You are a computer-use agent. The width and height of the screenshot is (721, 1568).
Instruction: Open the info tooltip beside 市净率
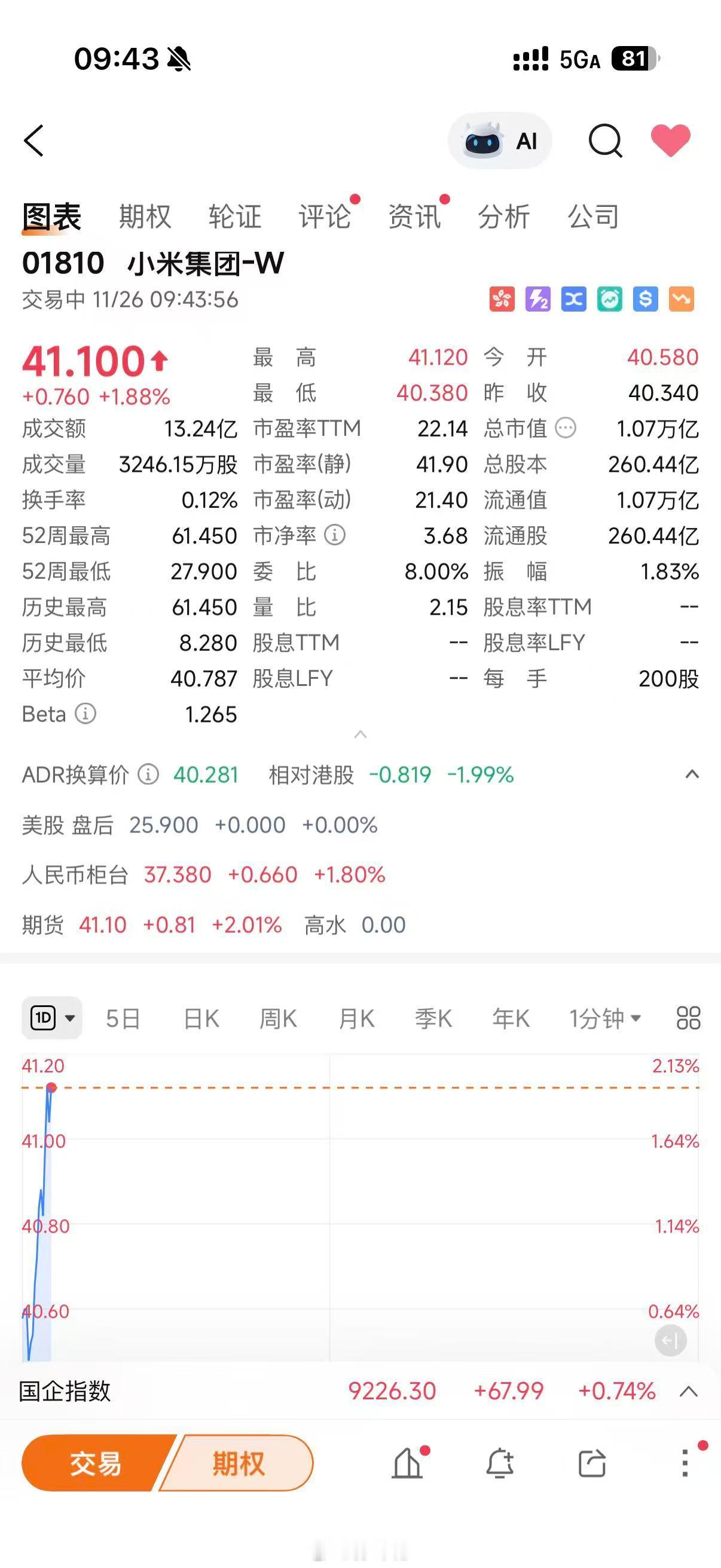click(334, 535)
